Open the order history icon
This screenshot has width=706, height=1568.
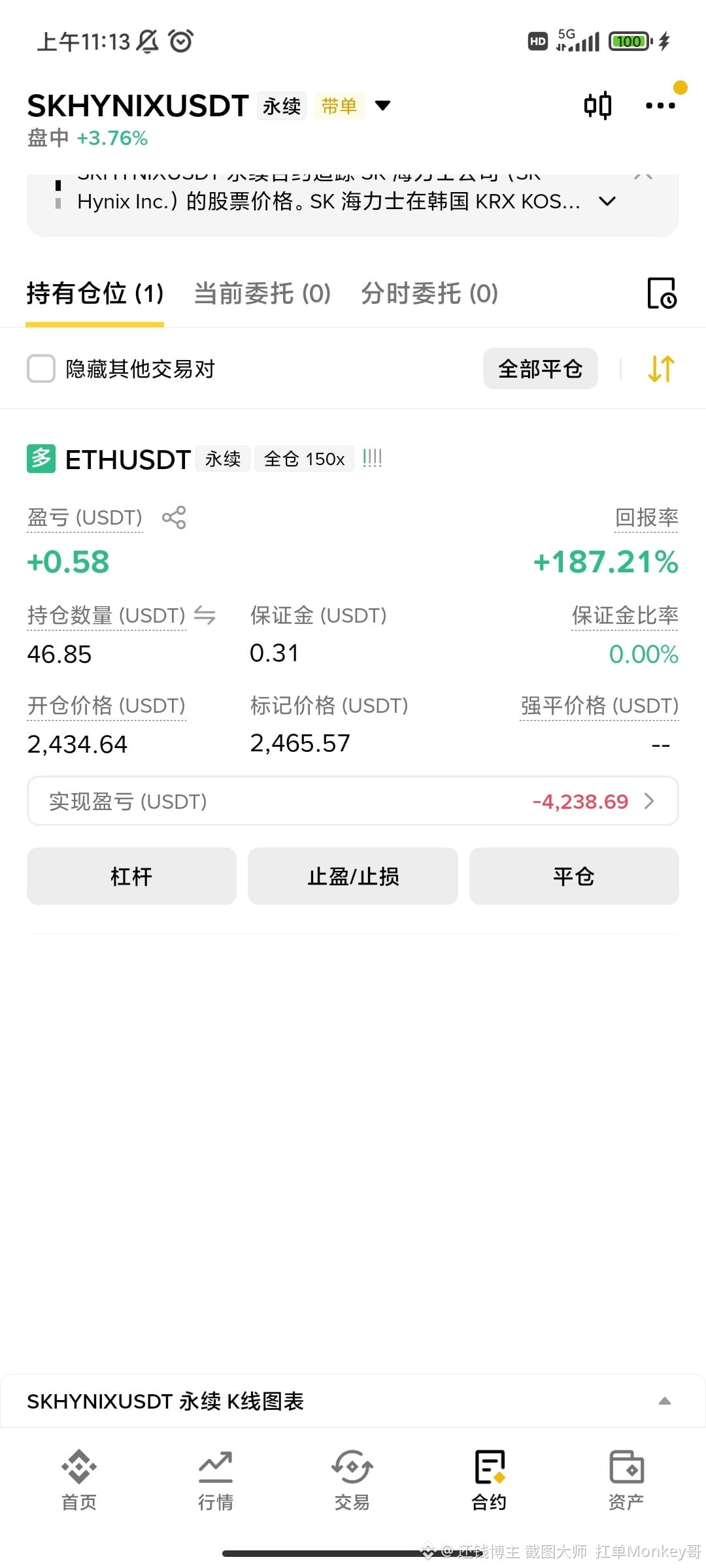662,293
